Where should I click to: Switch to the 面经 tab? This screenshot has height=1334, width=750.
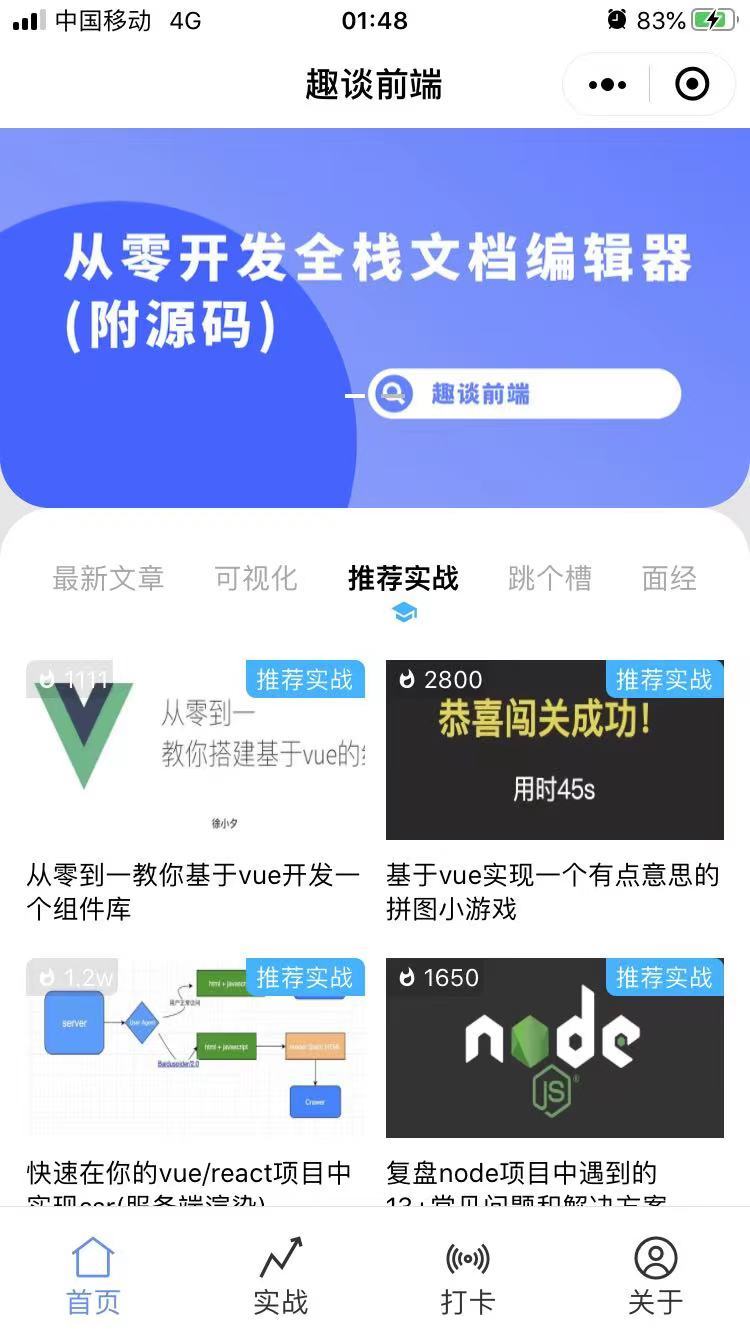pyautogui.click(x=669, y=578)
